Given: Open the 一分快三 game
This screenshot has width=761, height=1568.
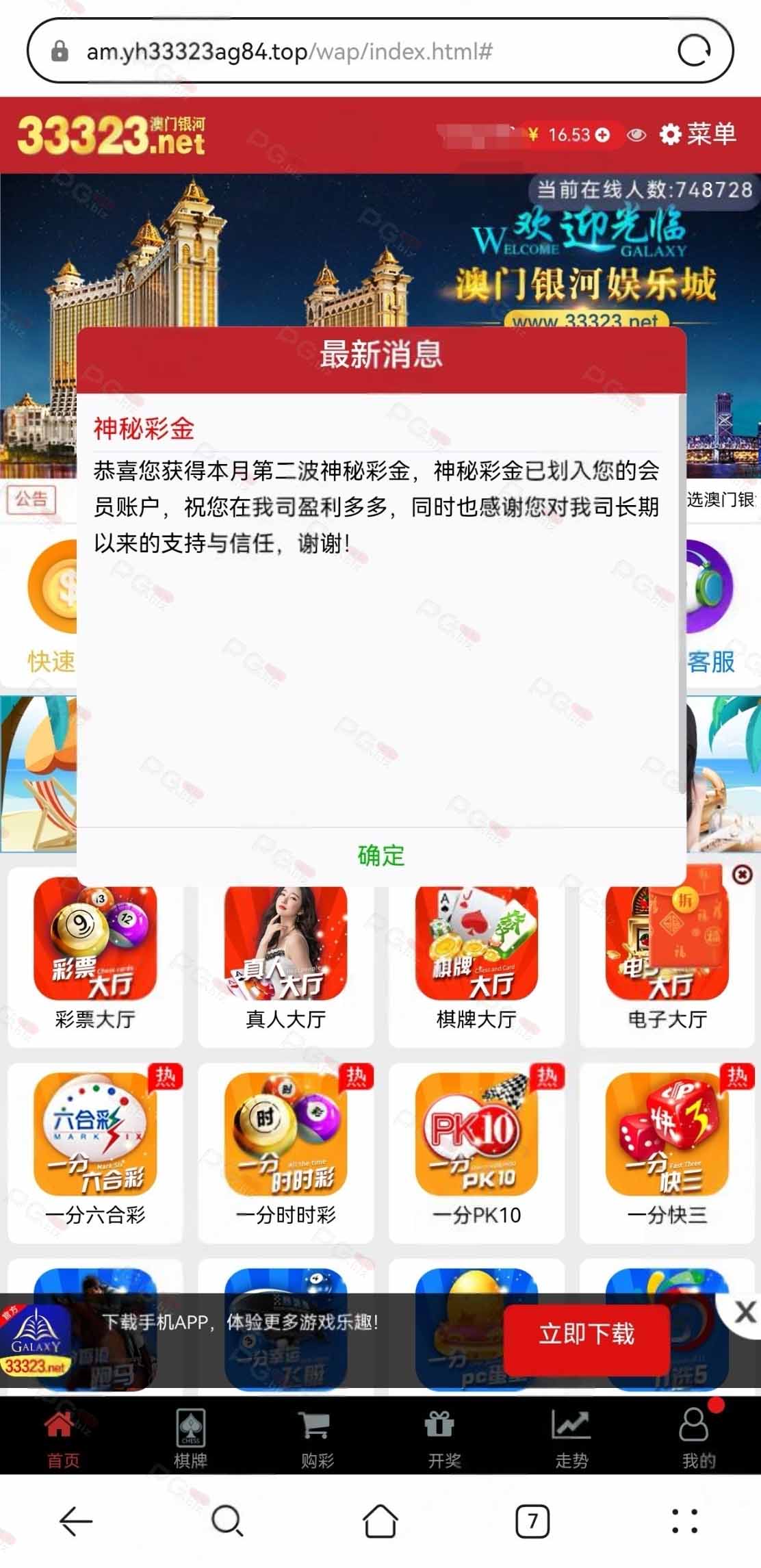Looking at the screenshot, I should pos(667,1153).
